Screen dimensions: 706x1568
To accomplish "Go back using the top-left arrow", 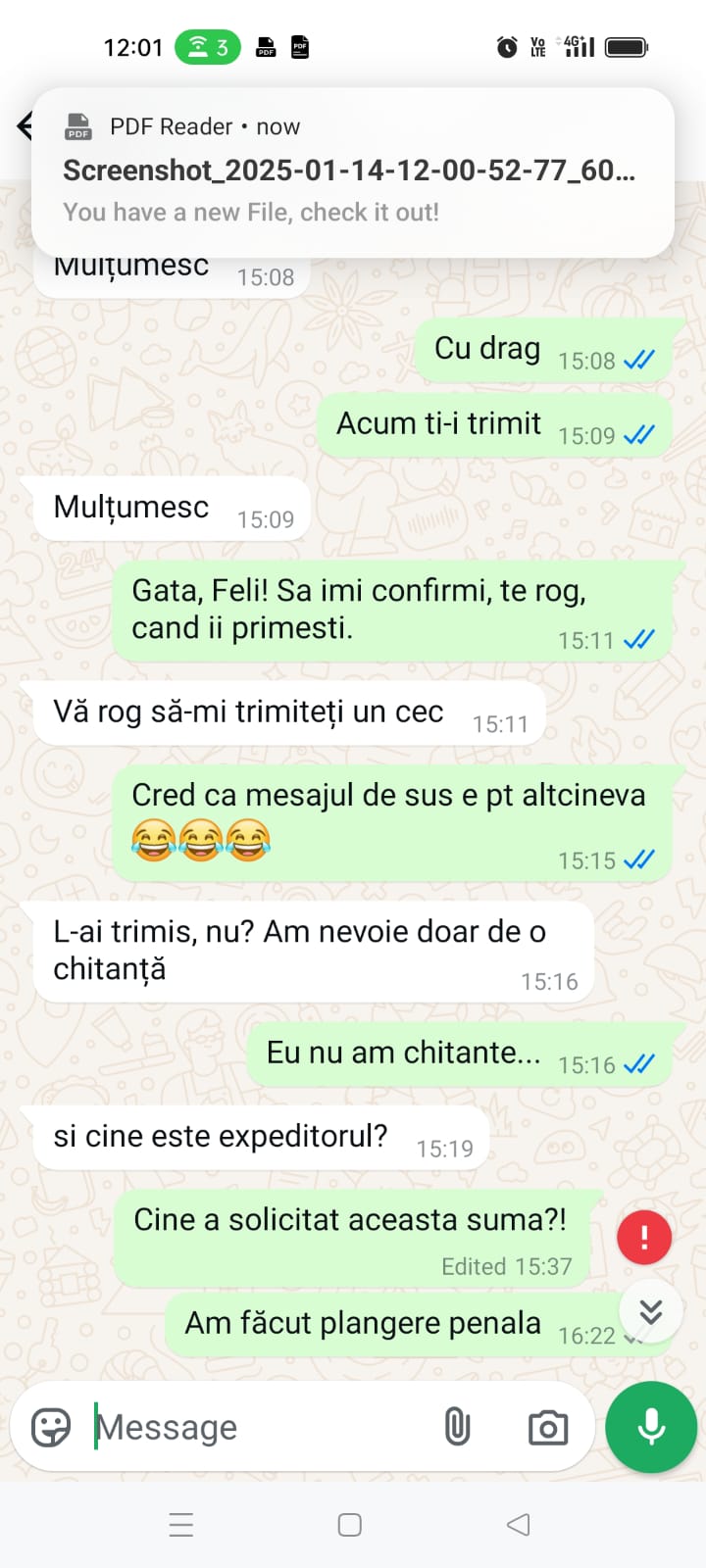I will (x=25, y=126).
